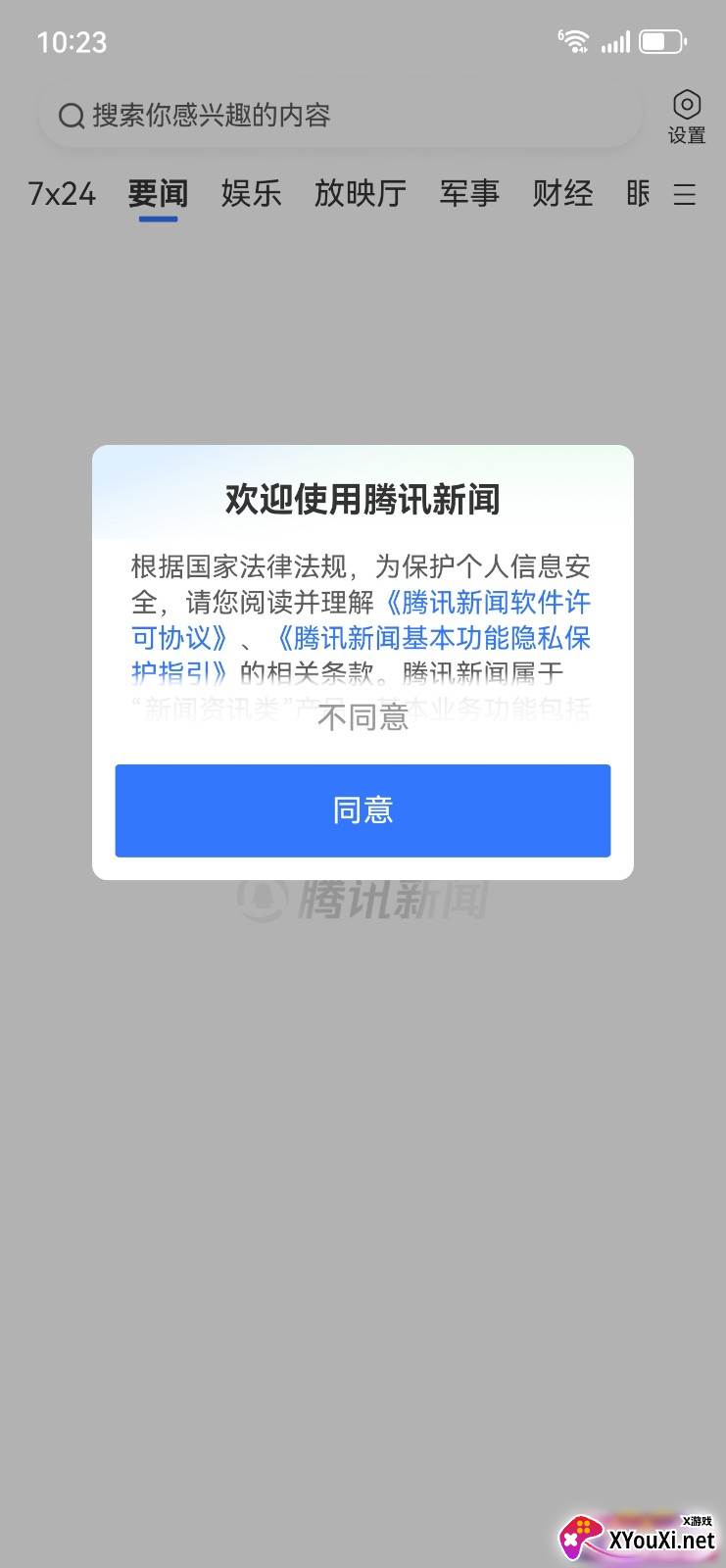The height and width of the screenshot is (1568, 726).
Task: Expand the channel list menu icon
Action: pos(685,195)
